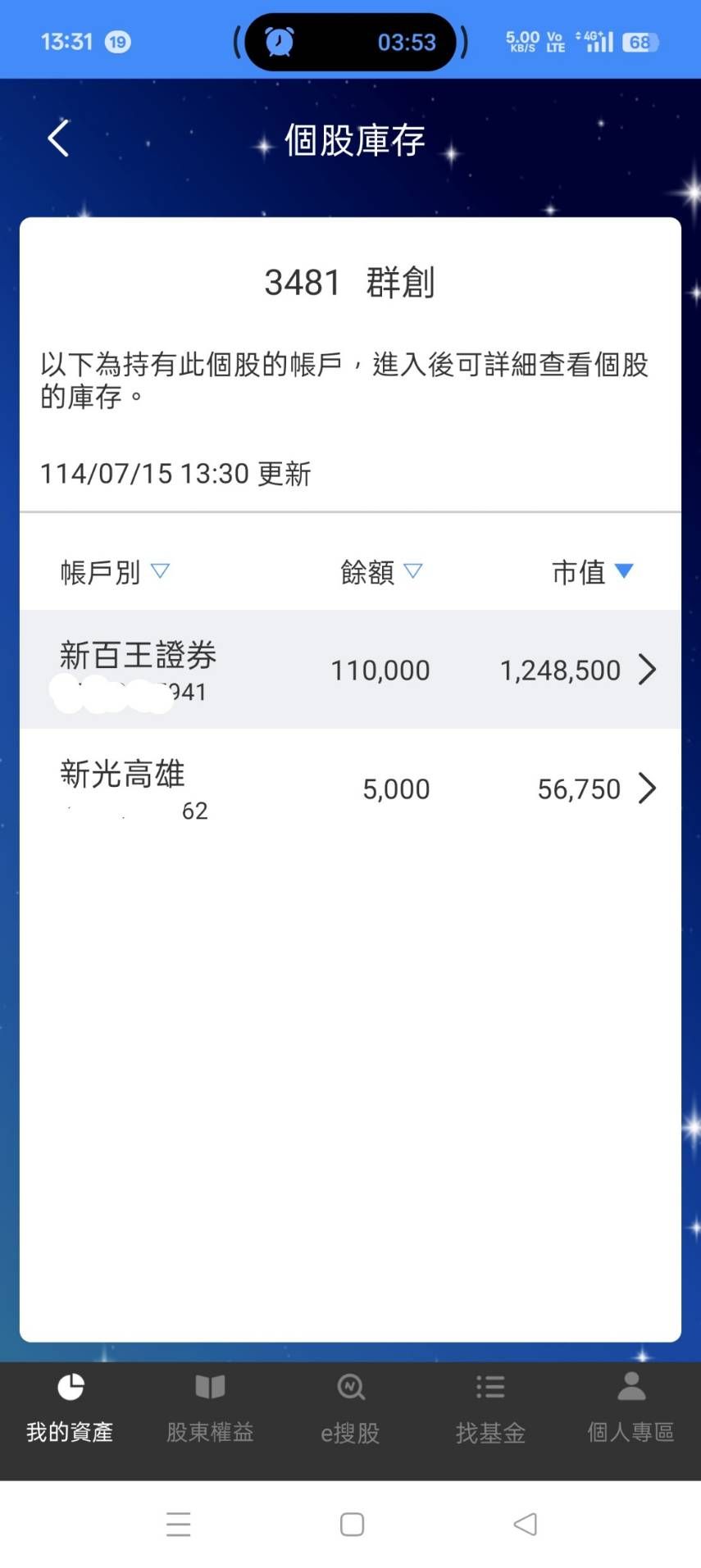The image size is (701, 1568).
Task: Open recent apps from navigation bar
Action: [178, 1524]
